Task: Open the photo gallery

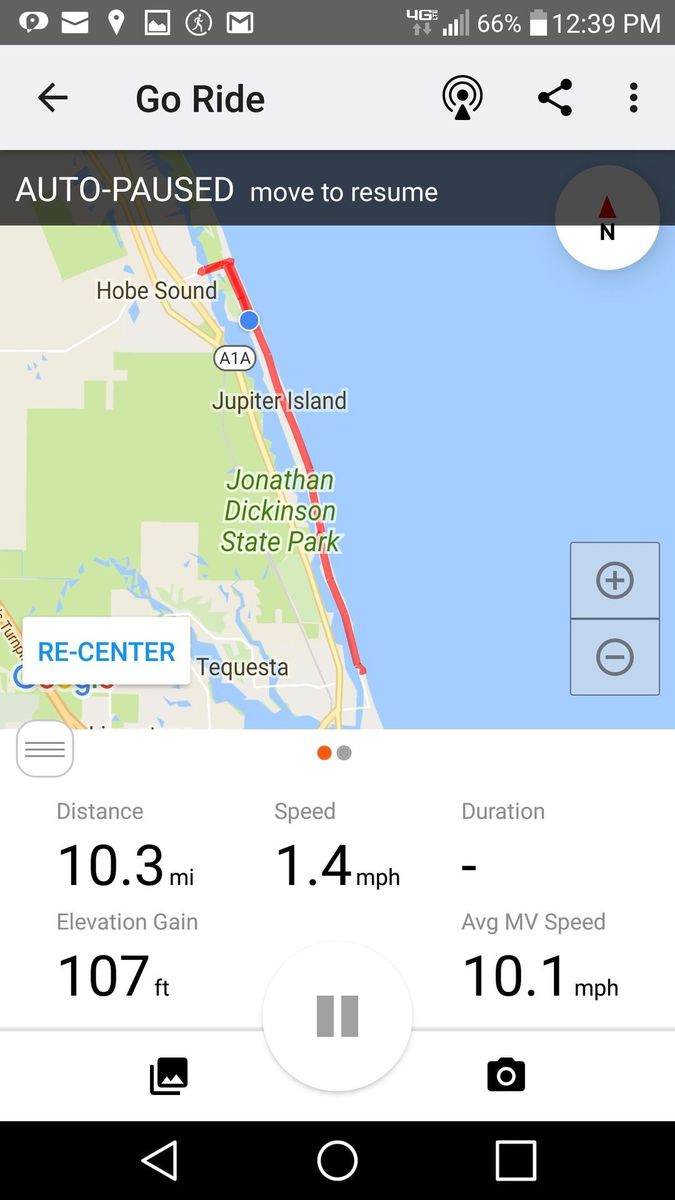Action: [x=168, y=1076]
